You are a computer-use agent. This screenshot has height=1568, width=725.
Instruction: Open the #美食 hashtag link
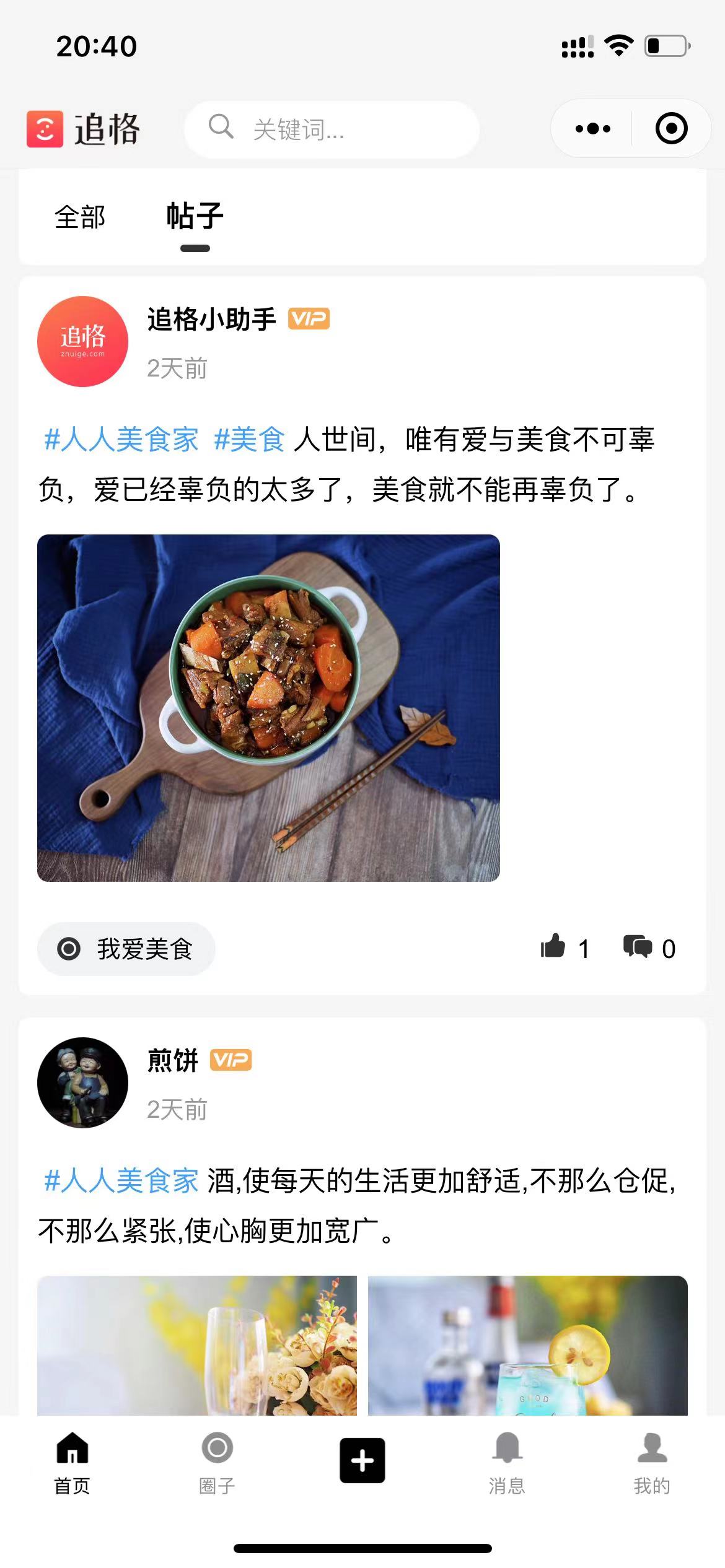(x=249, y=440)
